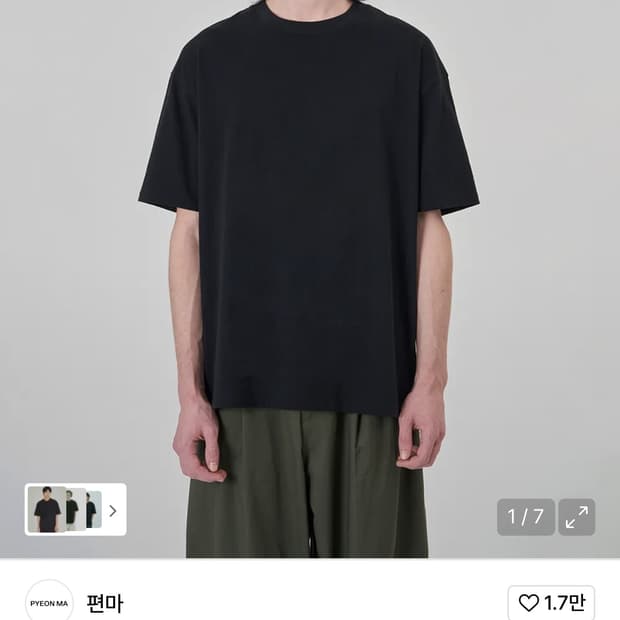The height and width of the screenshot is (620, 620).
Task: Open the 편마 brand page
Action: [x=105, y=603]
